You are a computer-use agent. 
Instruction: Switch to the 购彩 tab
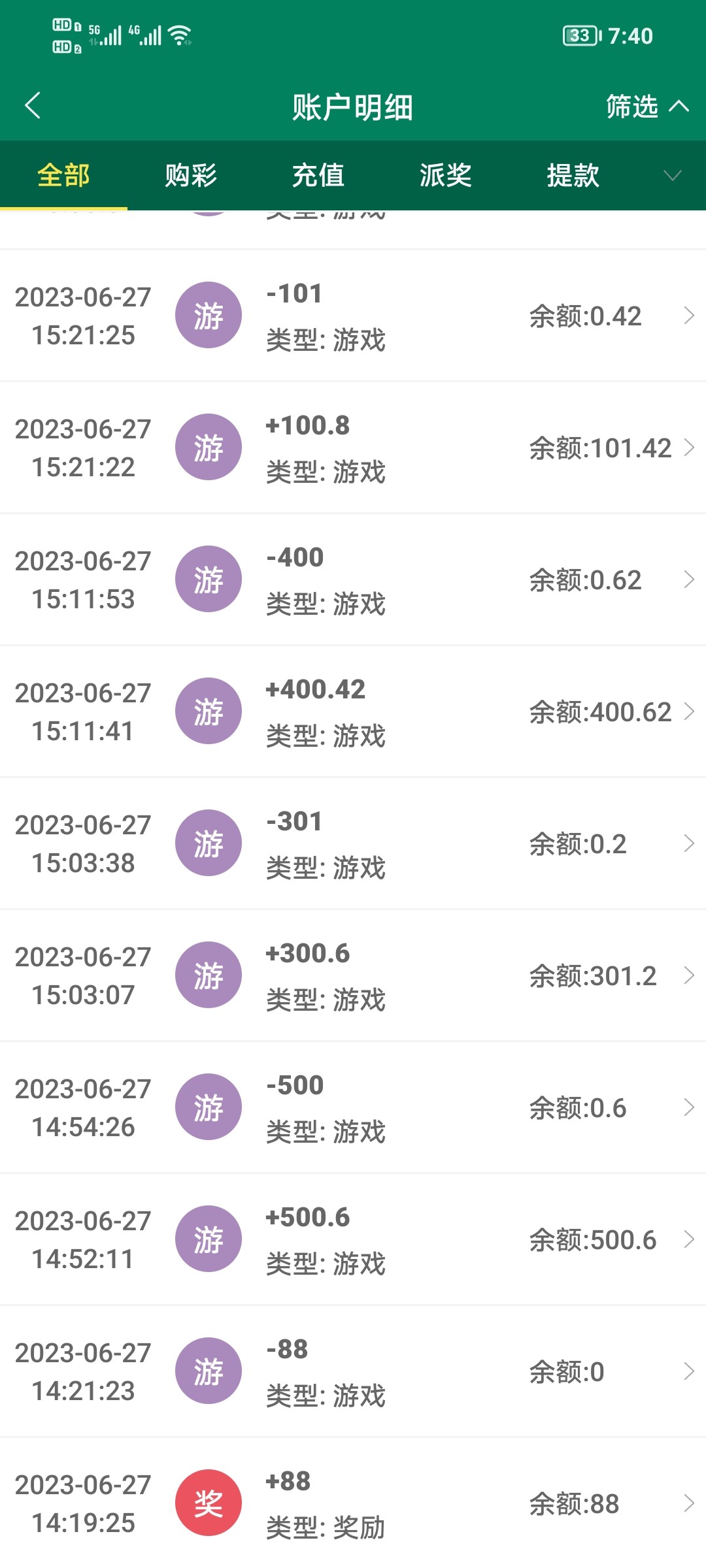coord(191,175)
